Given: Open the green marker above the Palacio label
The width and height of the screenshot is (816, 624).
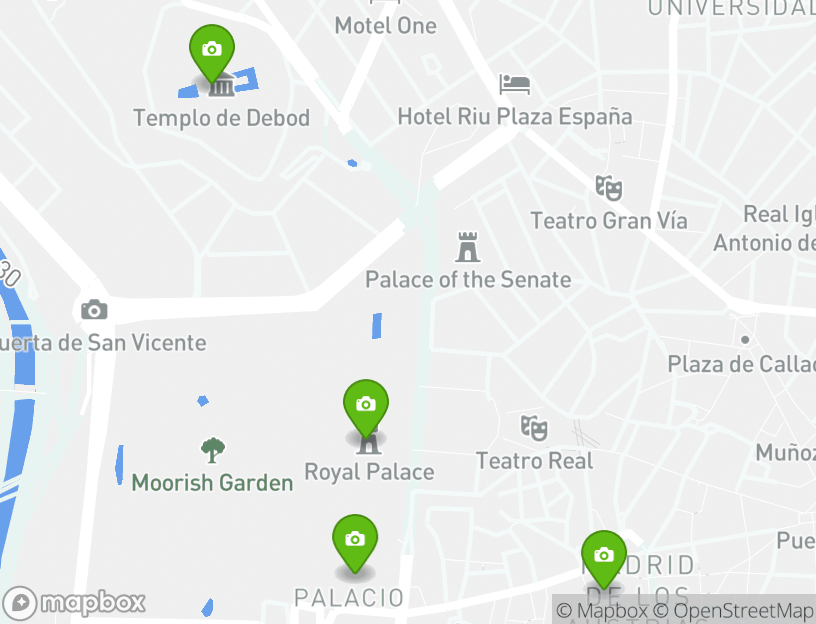Looking at the screenshot, I should (x=354, y=541).
